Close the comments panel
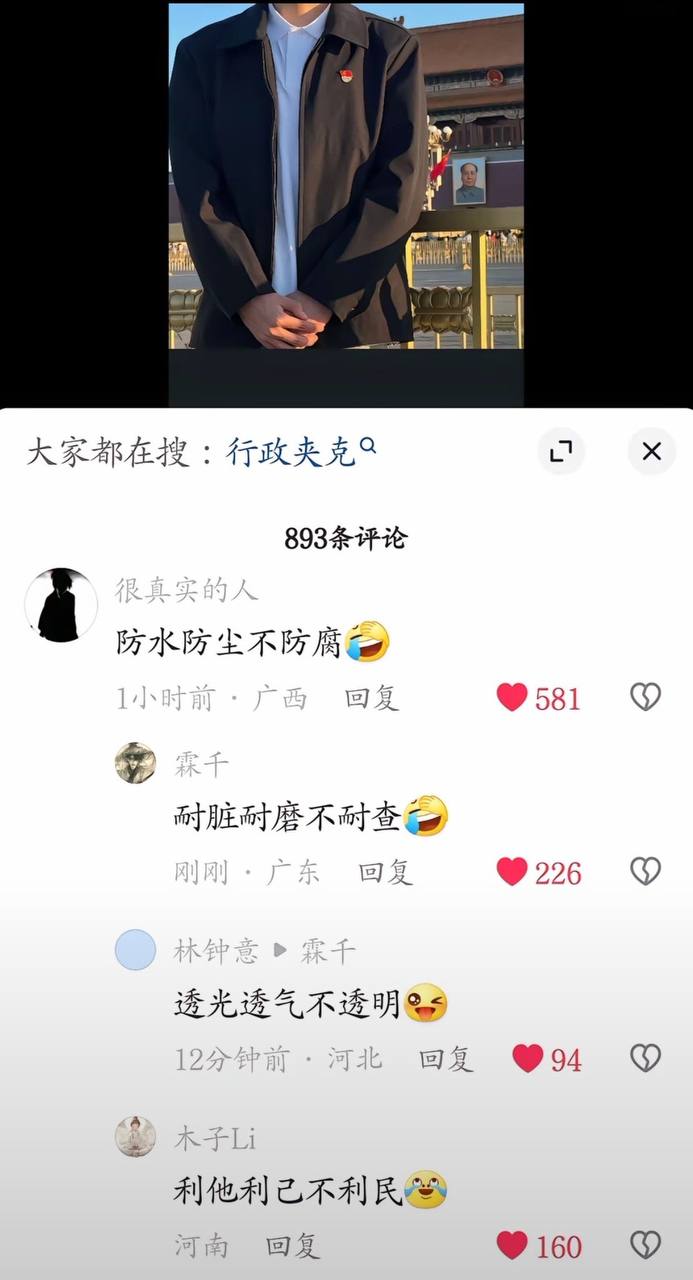693x1280 pixels. pyautogui.click(x=651, y=451)
